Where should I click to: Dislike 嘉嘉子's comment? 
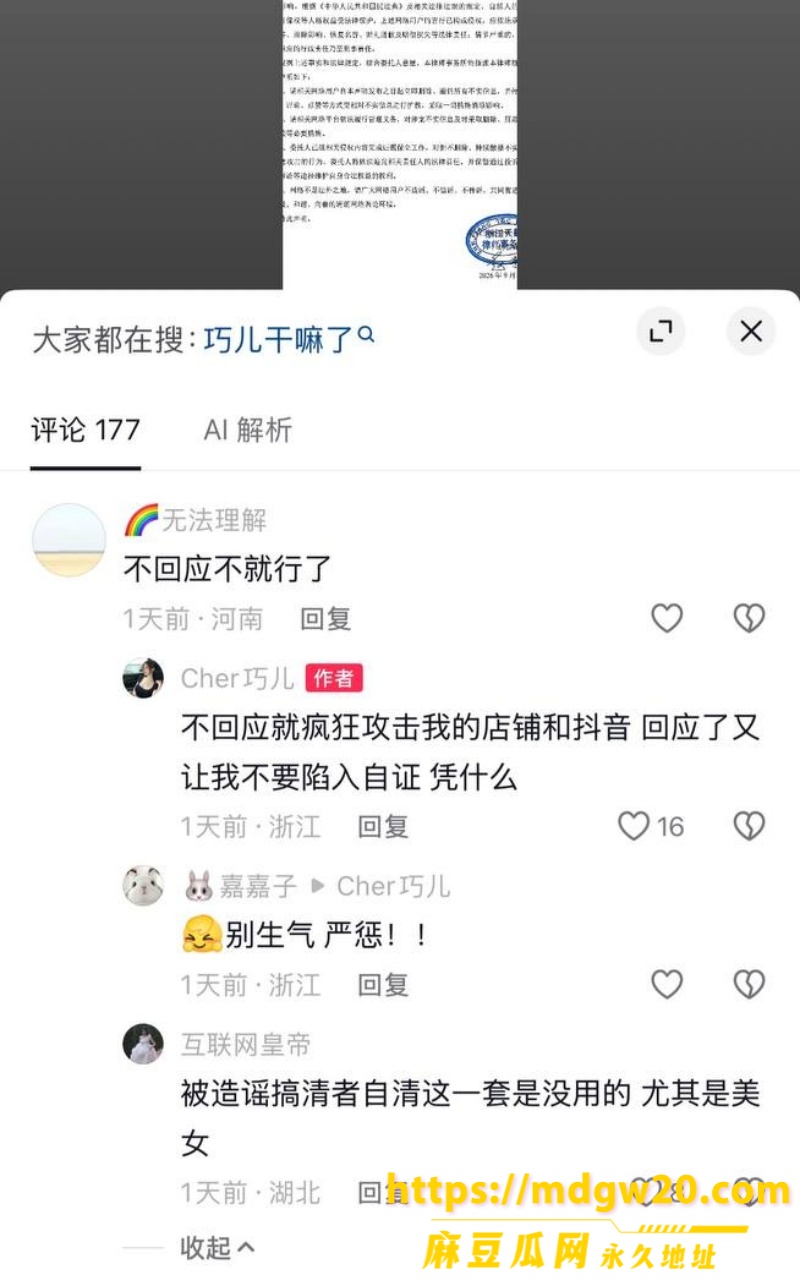(749, 985)
